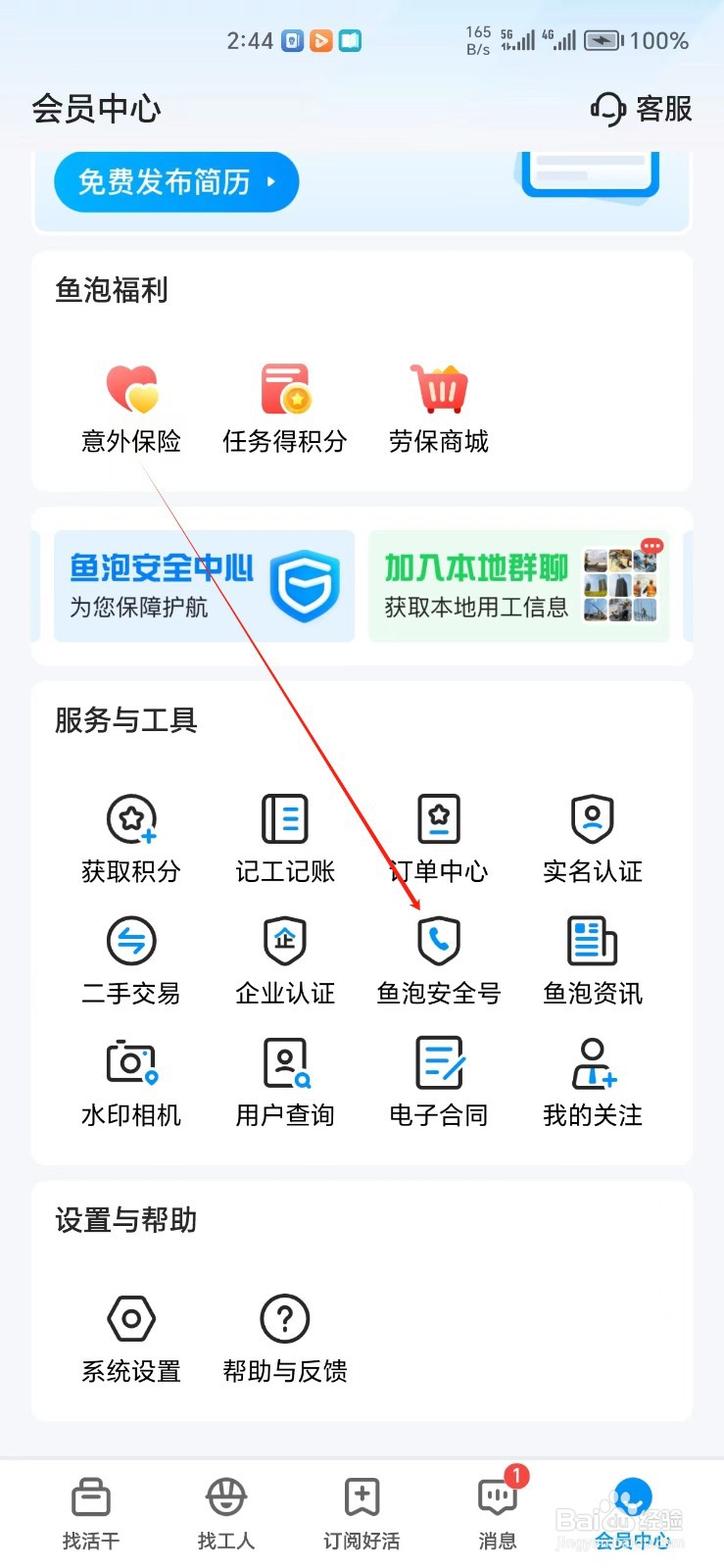The height and width of the screenshot is (1568, 724).
Task: Open the 鱼泡安全号 phone icon
Action: click(438, 958)
